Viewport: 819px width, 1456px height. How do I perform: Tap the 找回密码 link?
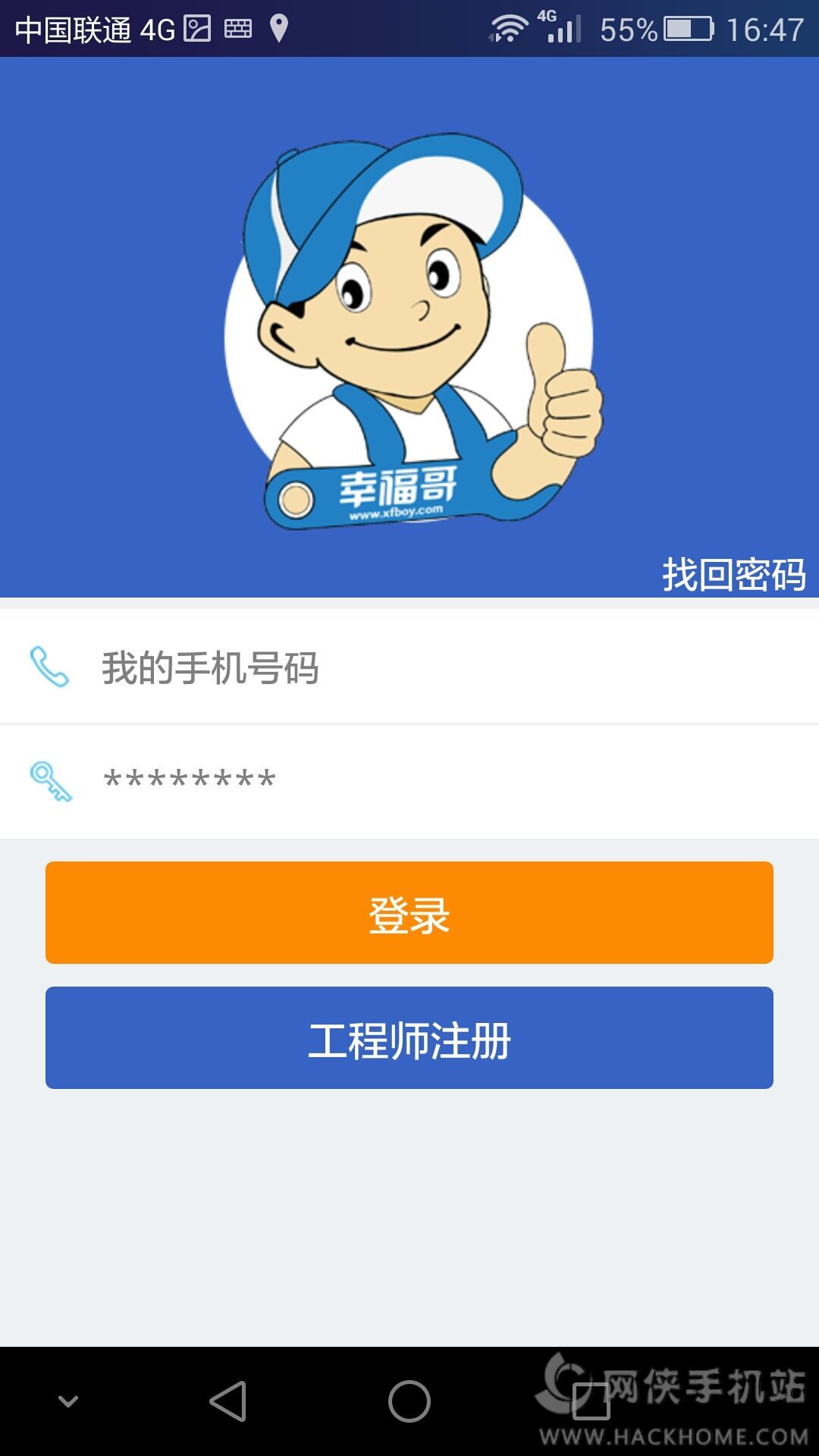click(x=733, y=574)
